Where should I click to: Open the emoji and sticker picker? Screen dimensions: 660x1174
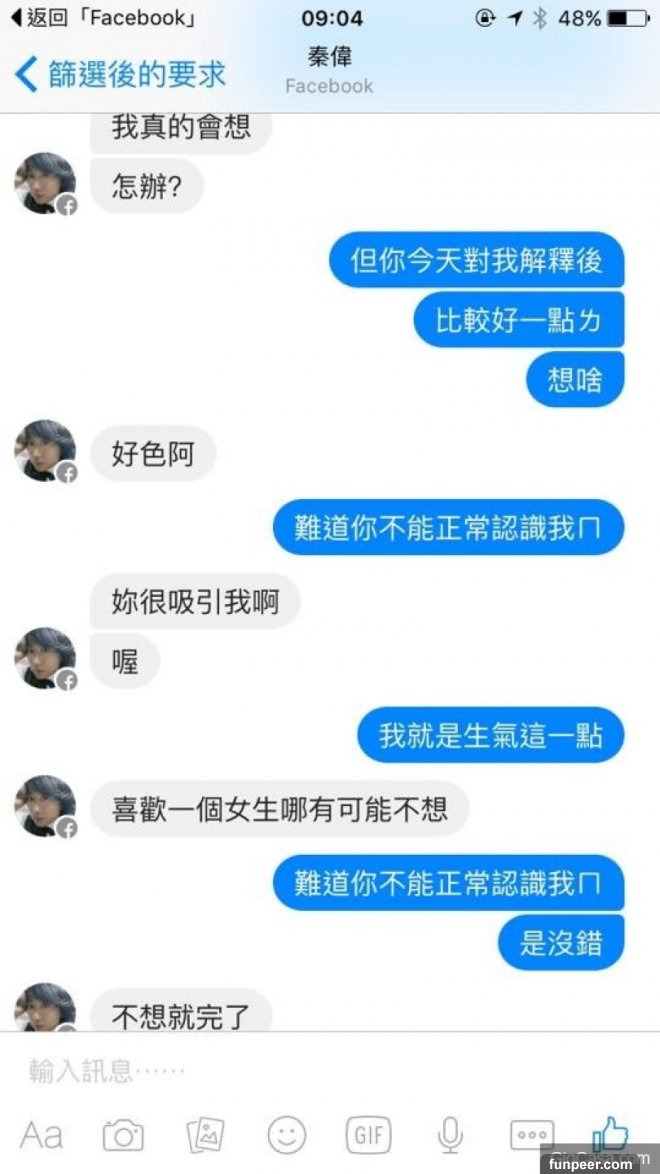click(x=287, y=1135)
